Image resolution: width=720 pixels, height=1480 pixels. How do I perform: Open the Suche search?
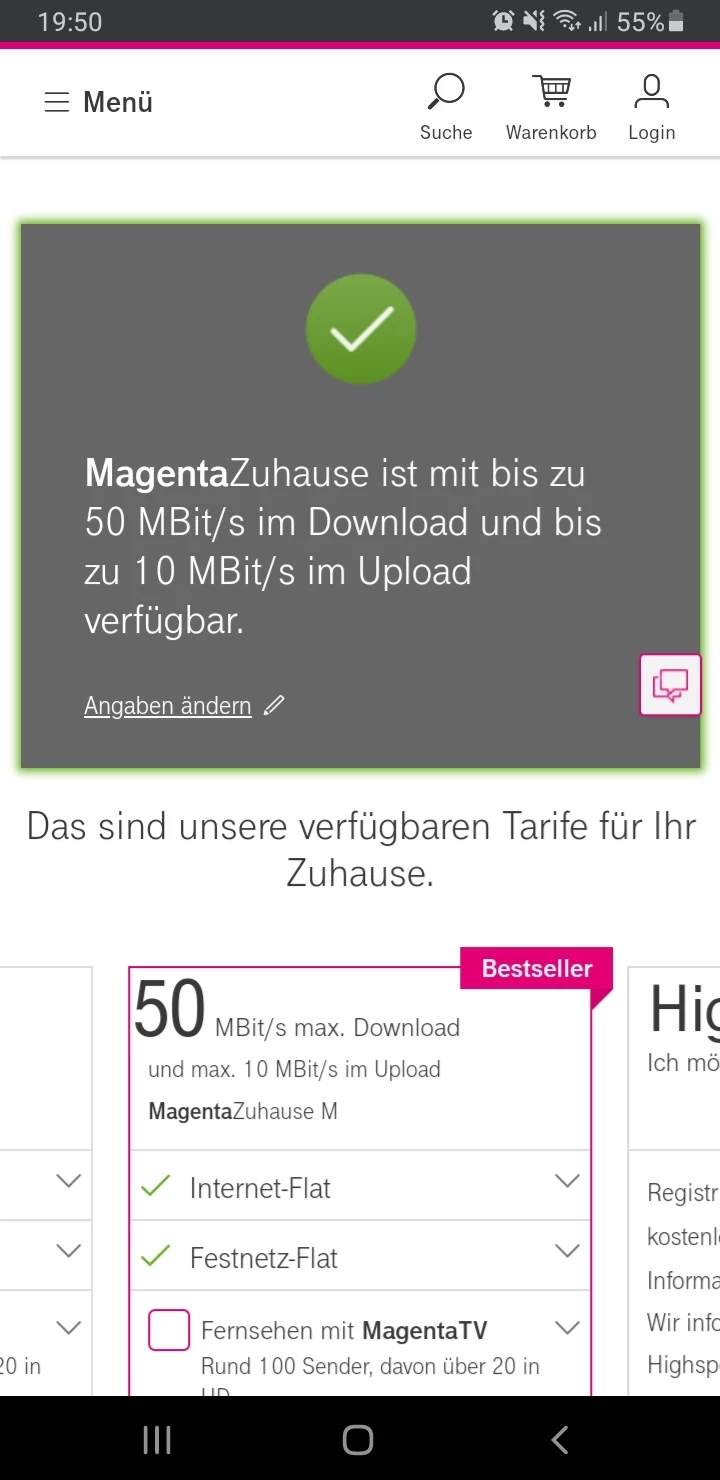[446, 106]
